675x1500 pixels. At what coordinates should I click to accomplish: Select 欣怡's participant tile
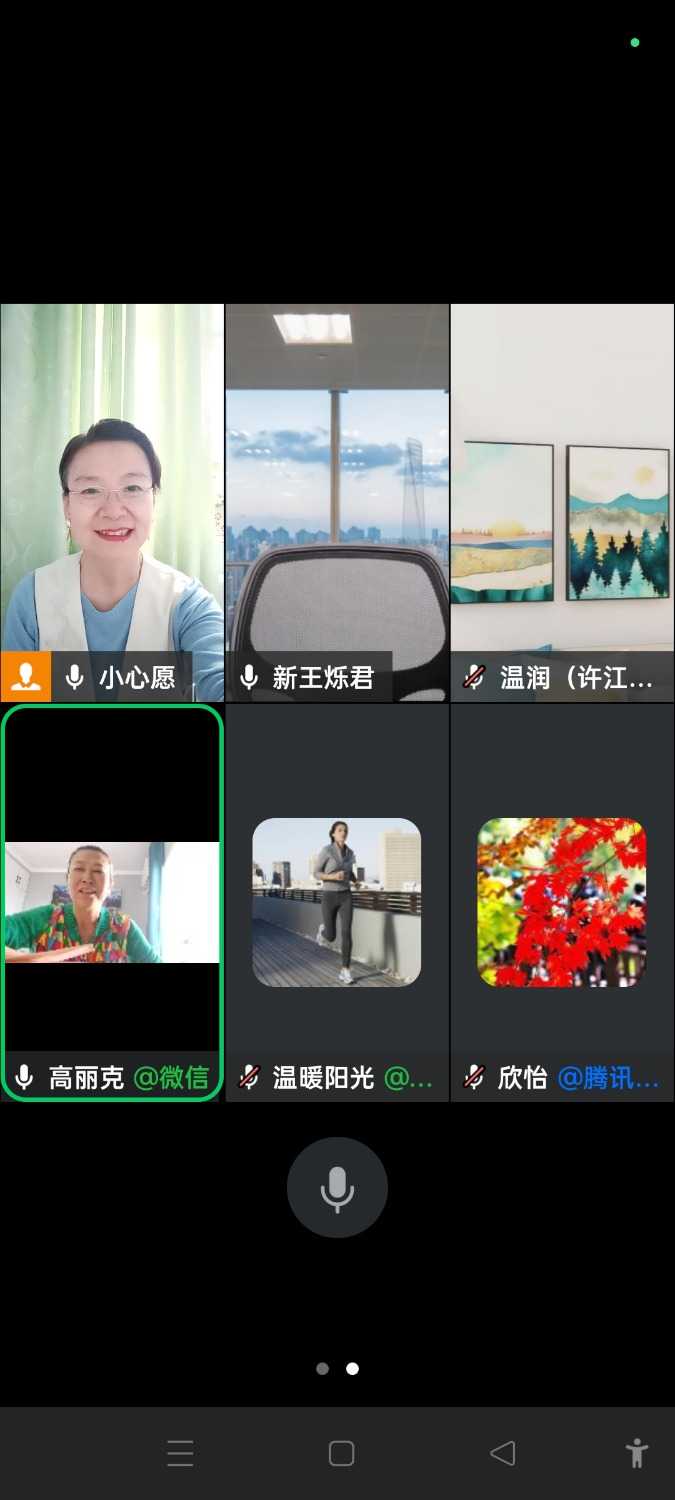562,902
